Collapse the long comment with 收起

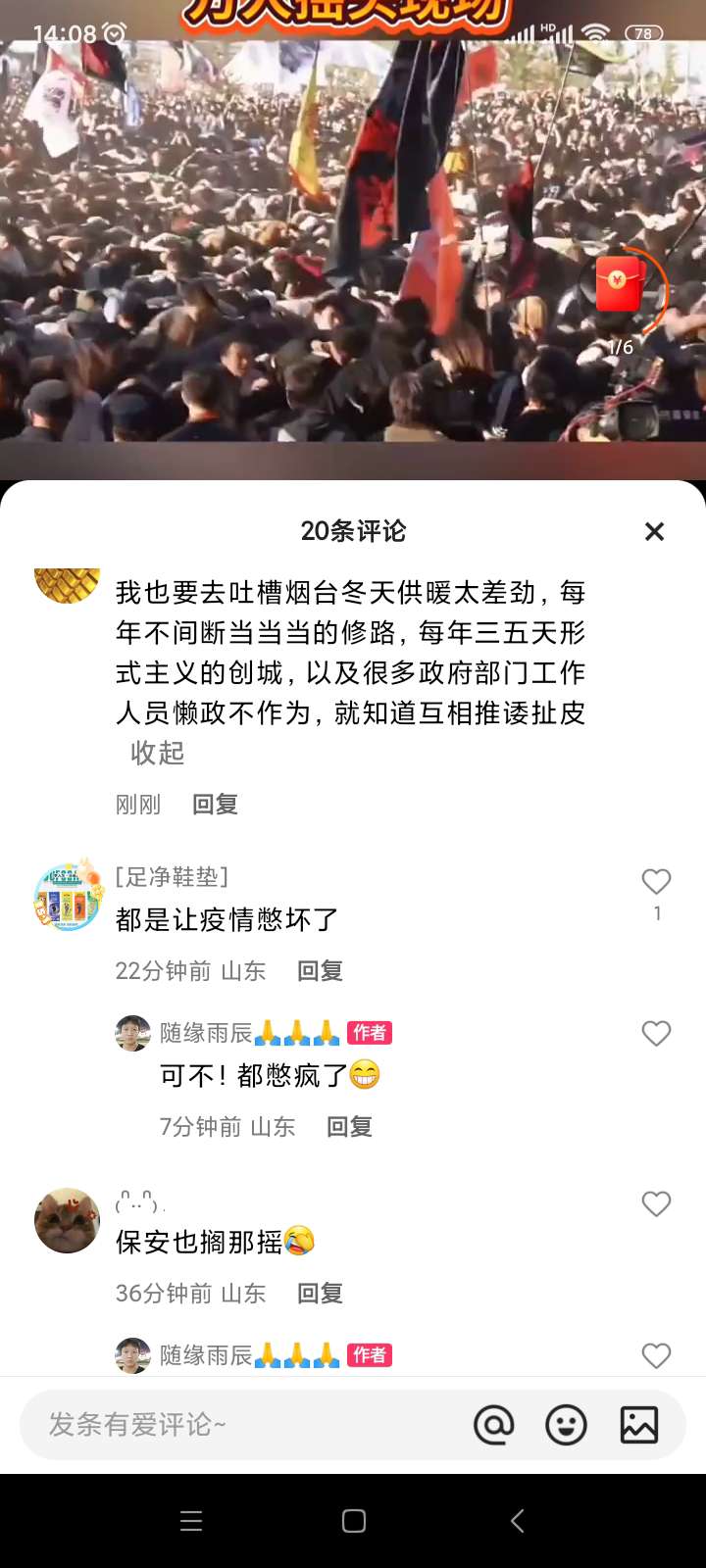tap(158, 753)
